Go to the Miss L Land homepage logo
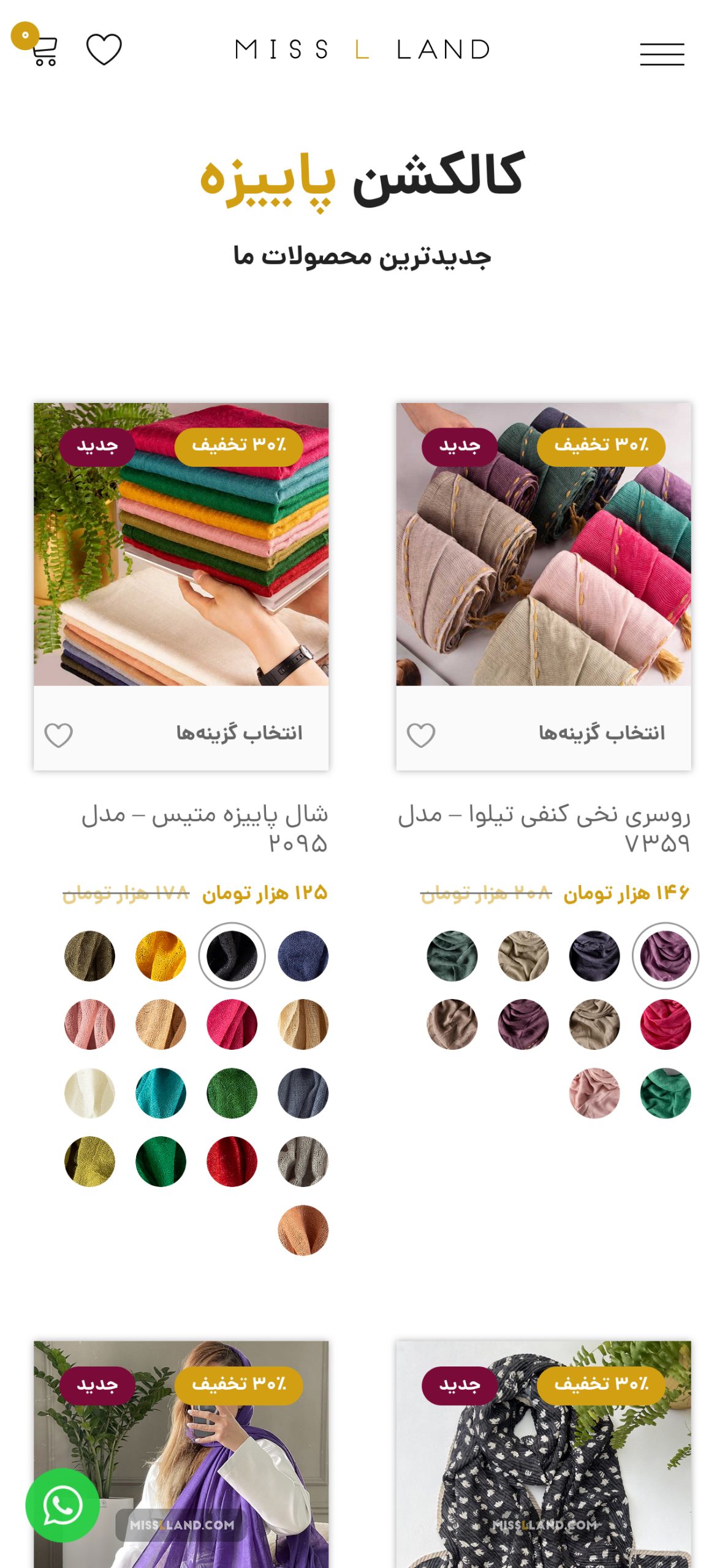 (362, 50)
